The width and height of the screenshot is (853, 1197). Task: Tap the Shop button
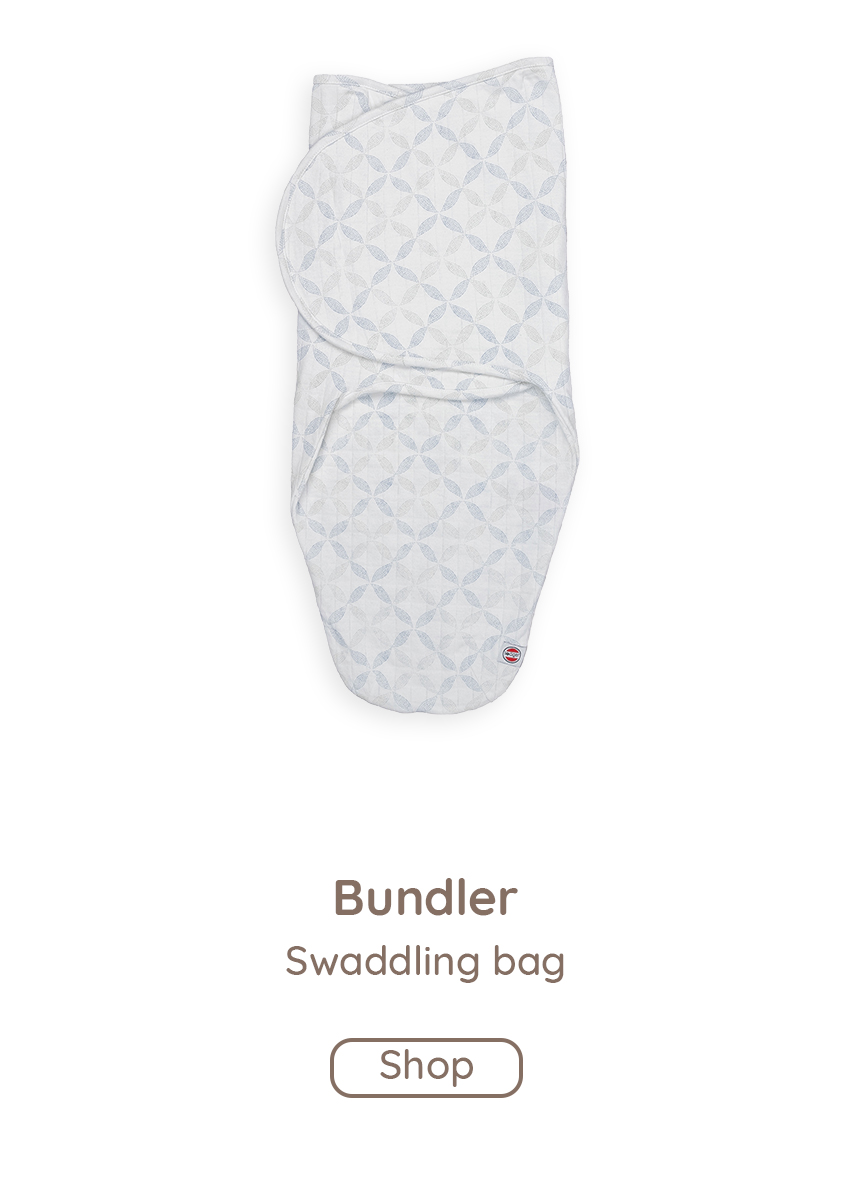coord(426,1067)
